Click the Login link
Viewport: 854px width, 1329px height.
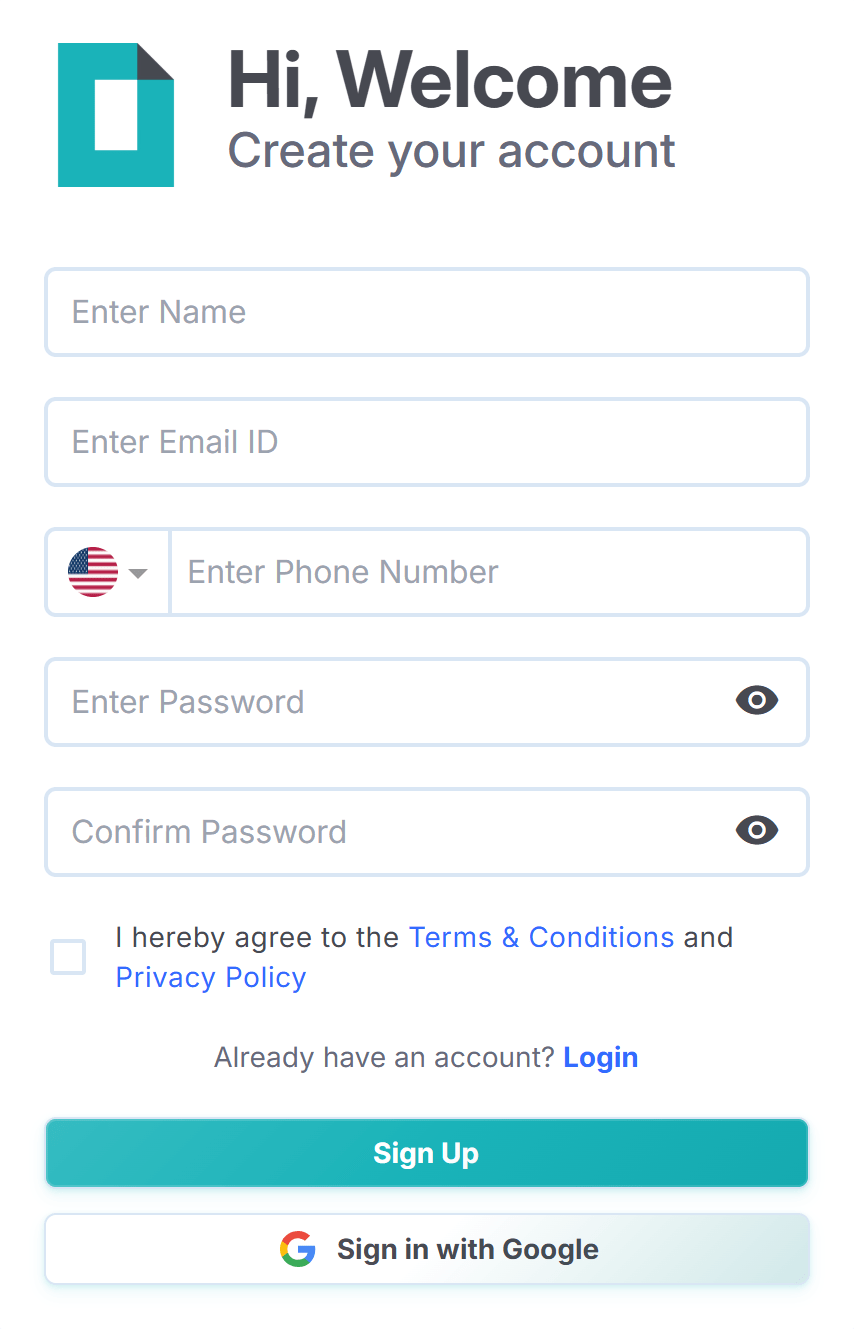600,1057
